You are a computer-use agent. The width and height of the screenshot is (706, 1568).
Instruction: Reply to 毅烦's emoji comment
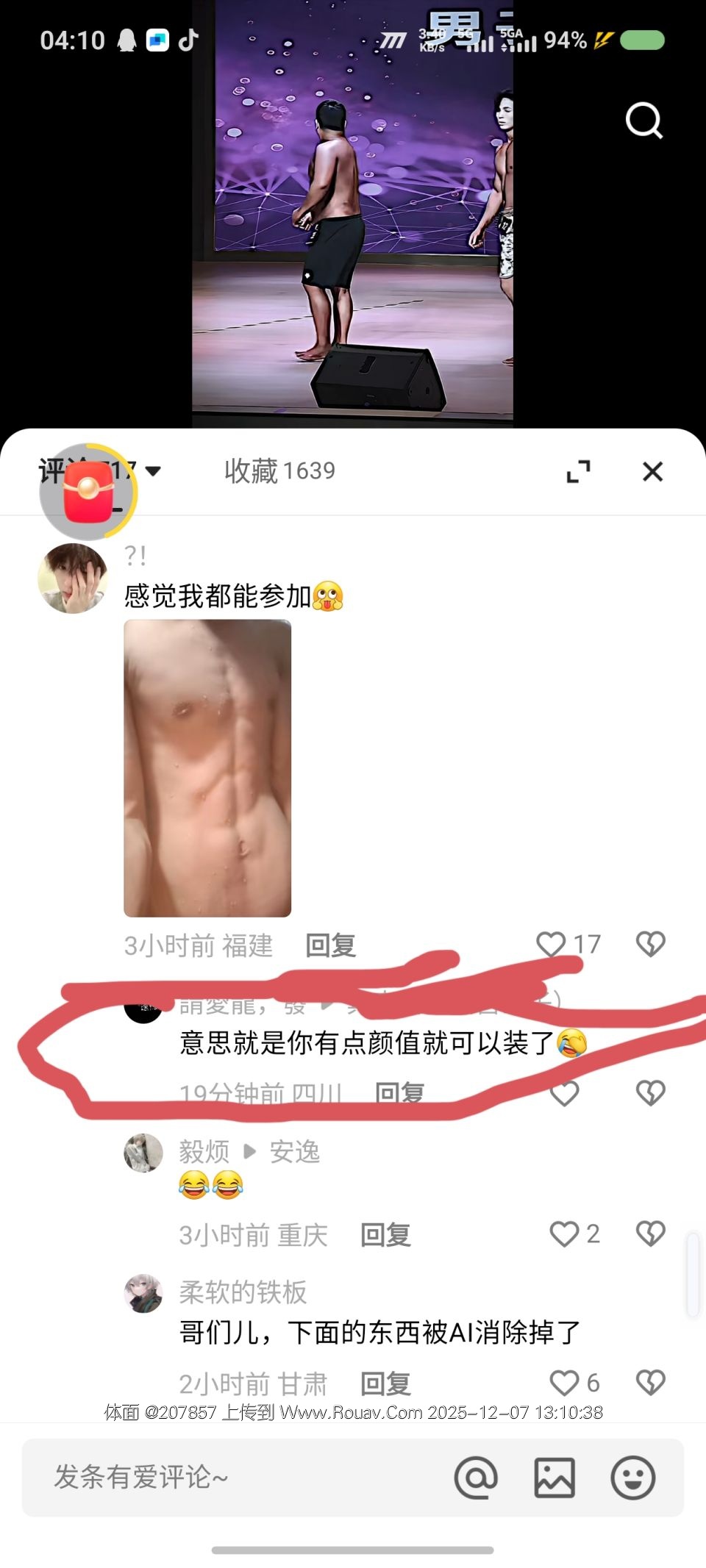(x=385, y=1234)
